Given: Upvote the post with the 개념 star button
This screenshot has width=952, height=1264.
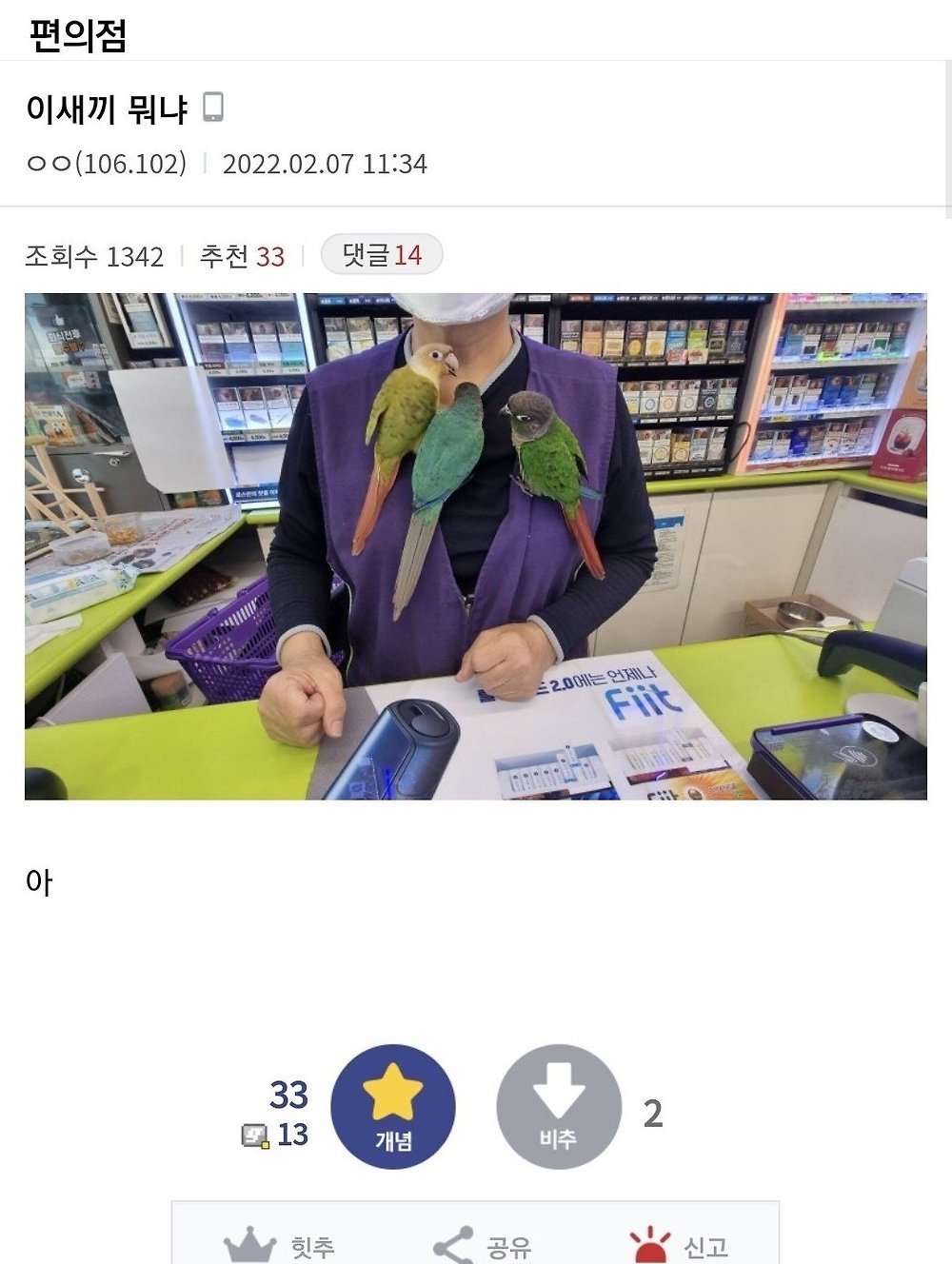Looking at the screenshot, I should click(x=392, y=1107).
